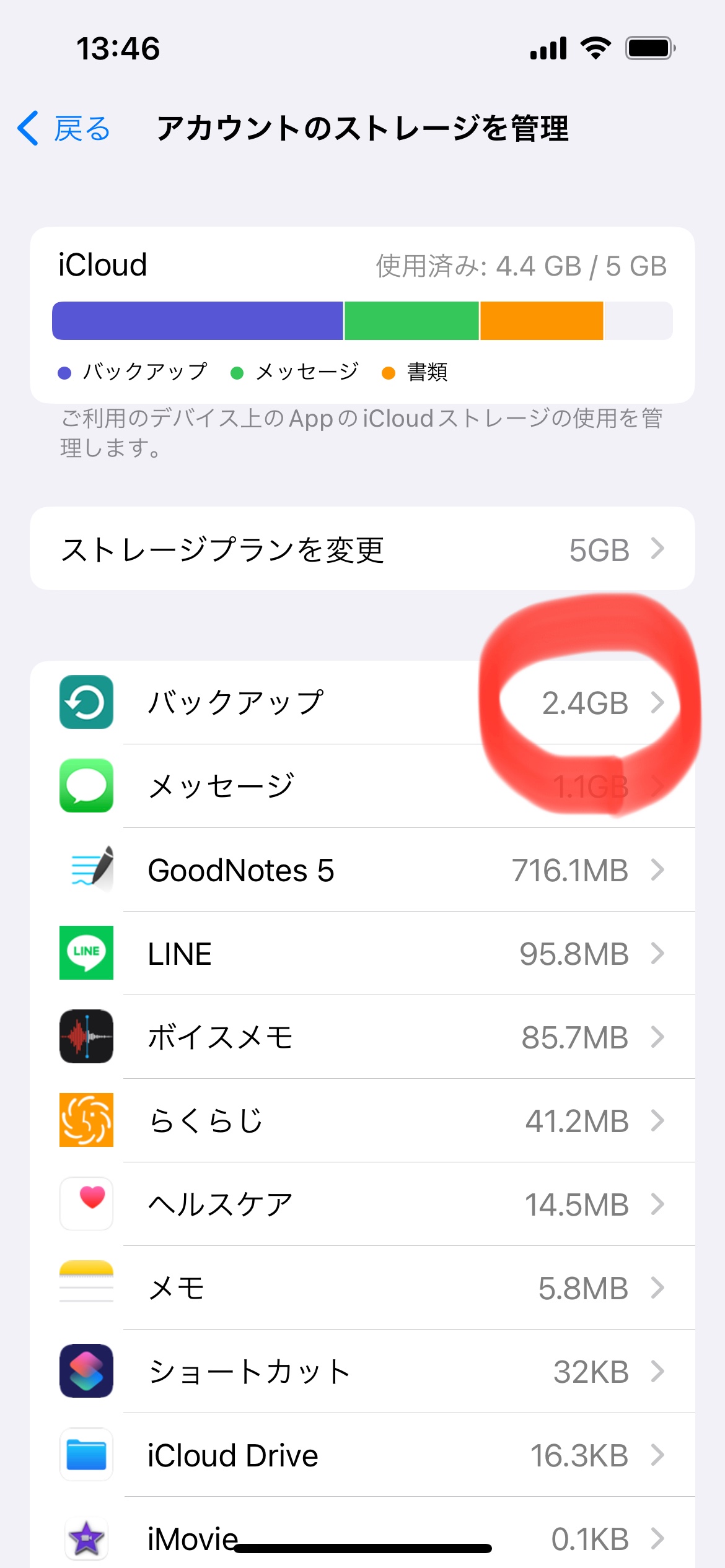The width and height of the screenshot is (725, 1568).
Task: Open iCloud Drive storage row
Action: 362,1455
